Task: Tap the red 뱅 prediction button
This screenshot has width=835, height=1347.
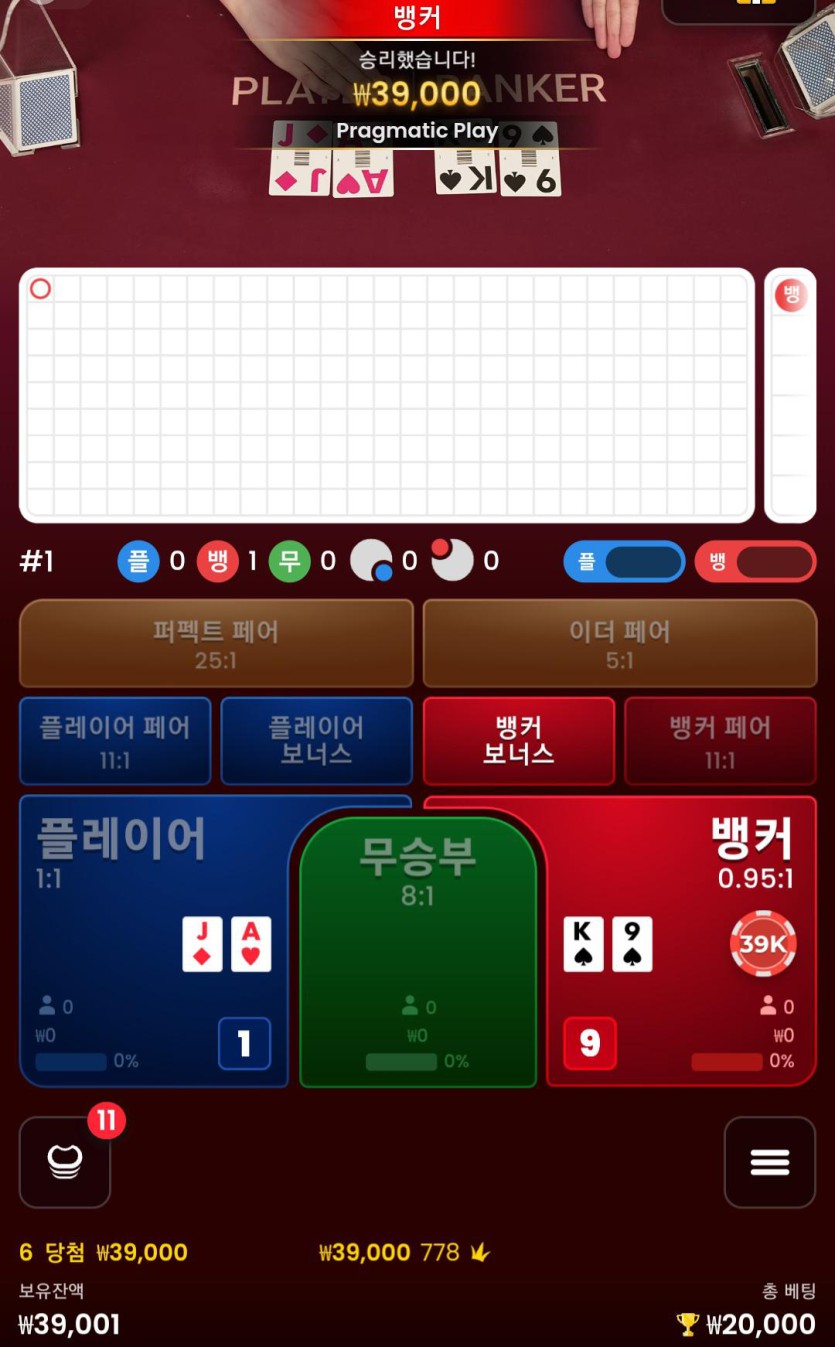Action: click(755, 562)
